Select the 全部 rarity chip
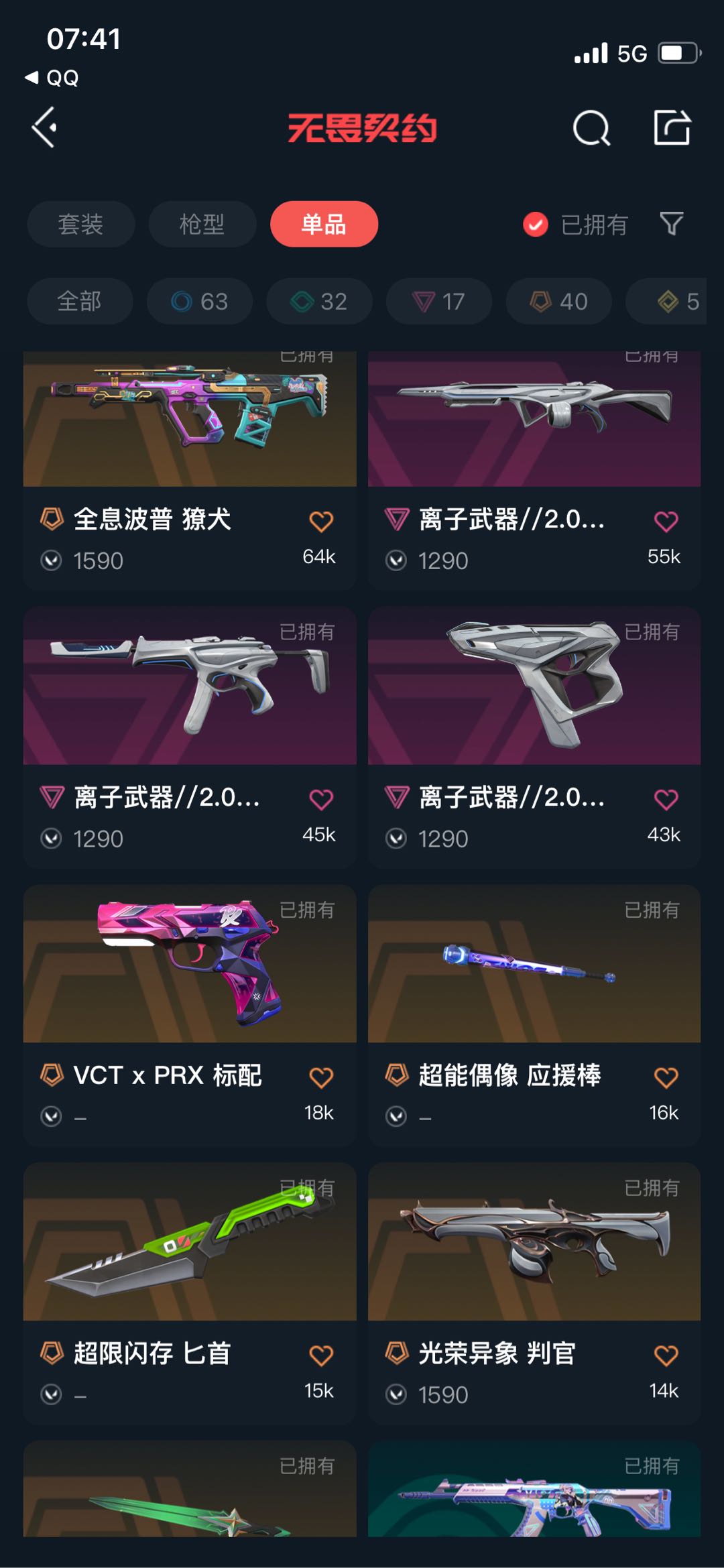This screenshot has width=724, height=1568. coord(80,302)
